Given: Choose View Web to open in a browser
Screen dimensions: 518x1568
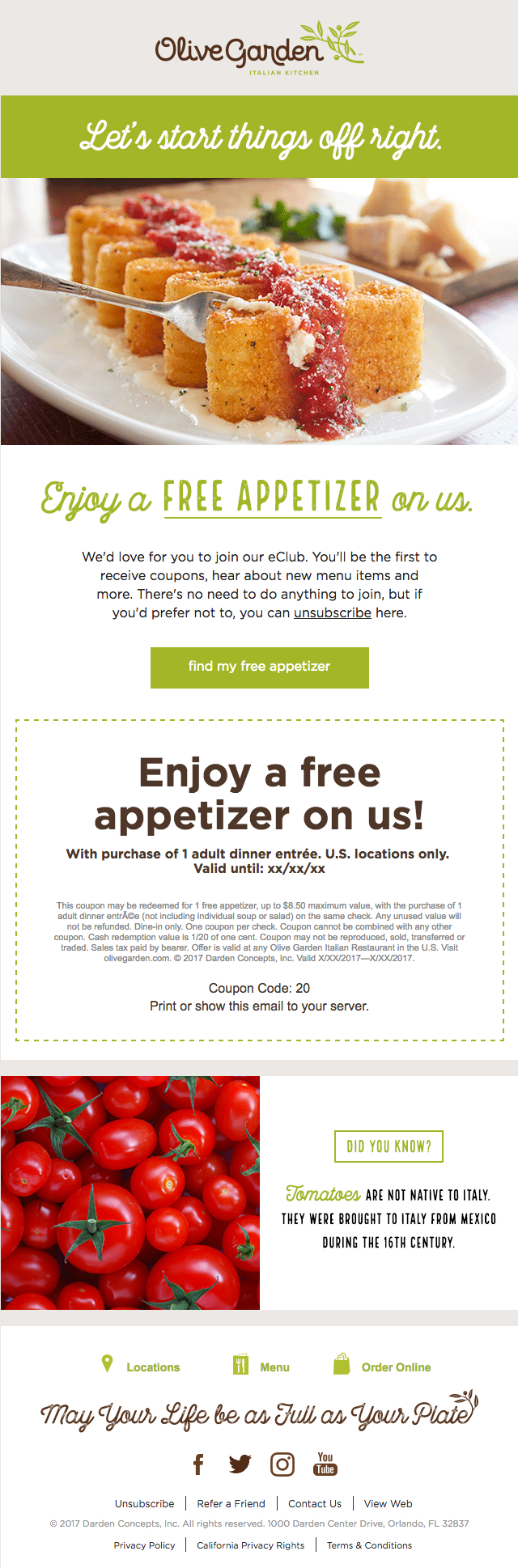Looking at the screenshot, I should tap(388, 1503).
